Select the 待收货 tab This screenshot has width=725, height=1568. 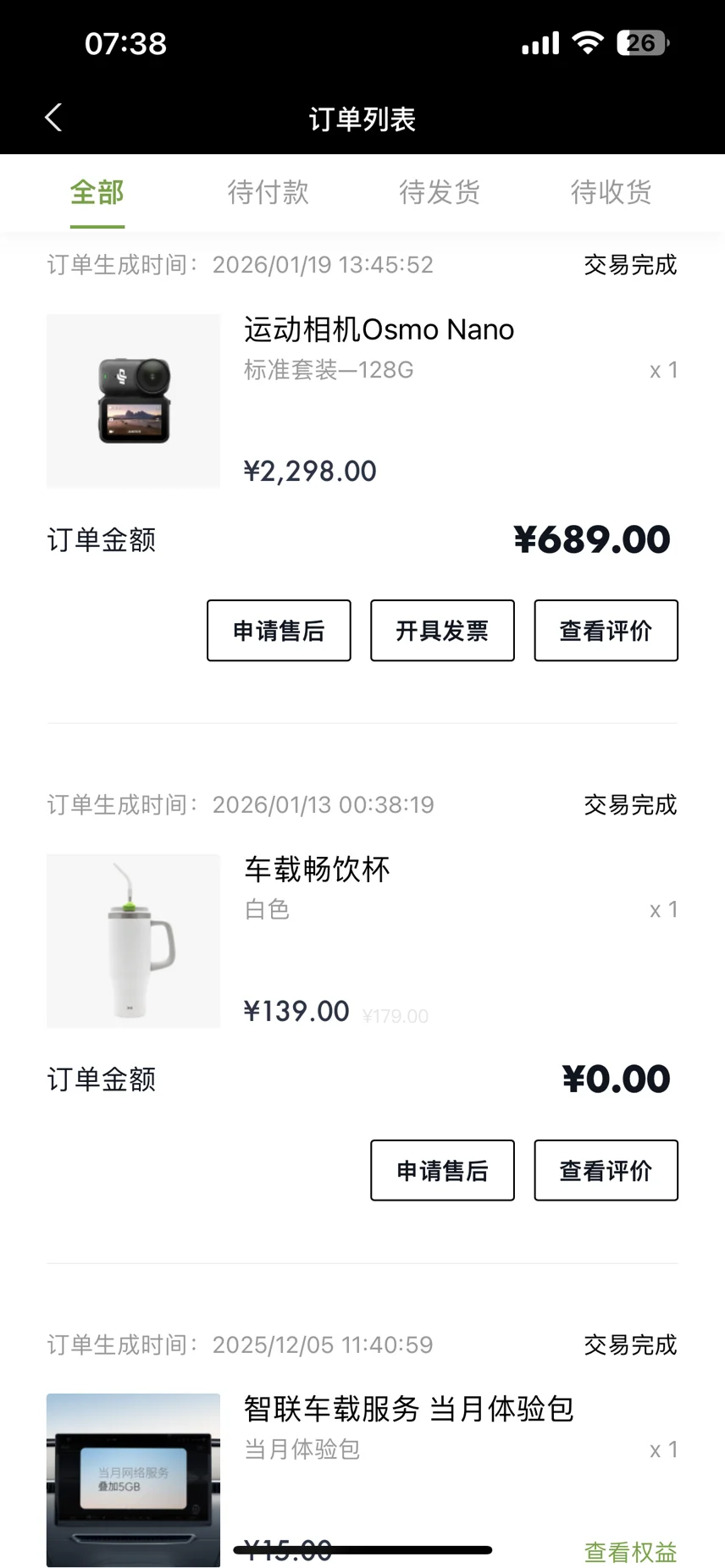611,192
